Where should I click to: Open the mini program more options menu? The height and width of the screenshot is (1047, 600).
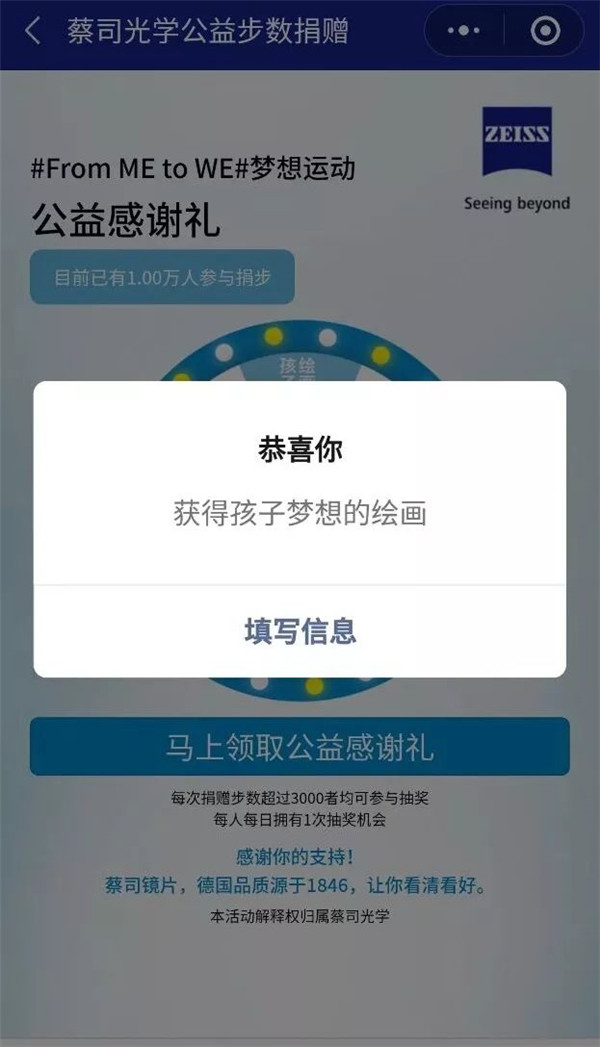[463, 31]
